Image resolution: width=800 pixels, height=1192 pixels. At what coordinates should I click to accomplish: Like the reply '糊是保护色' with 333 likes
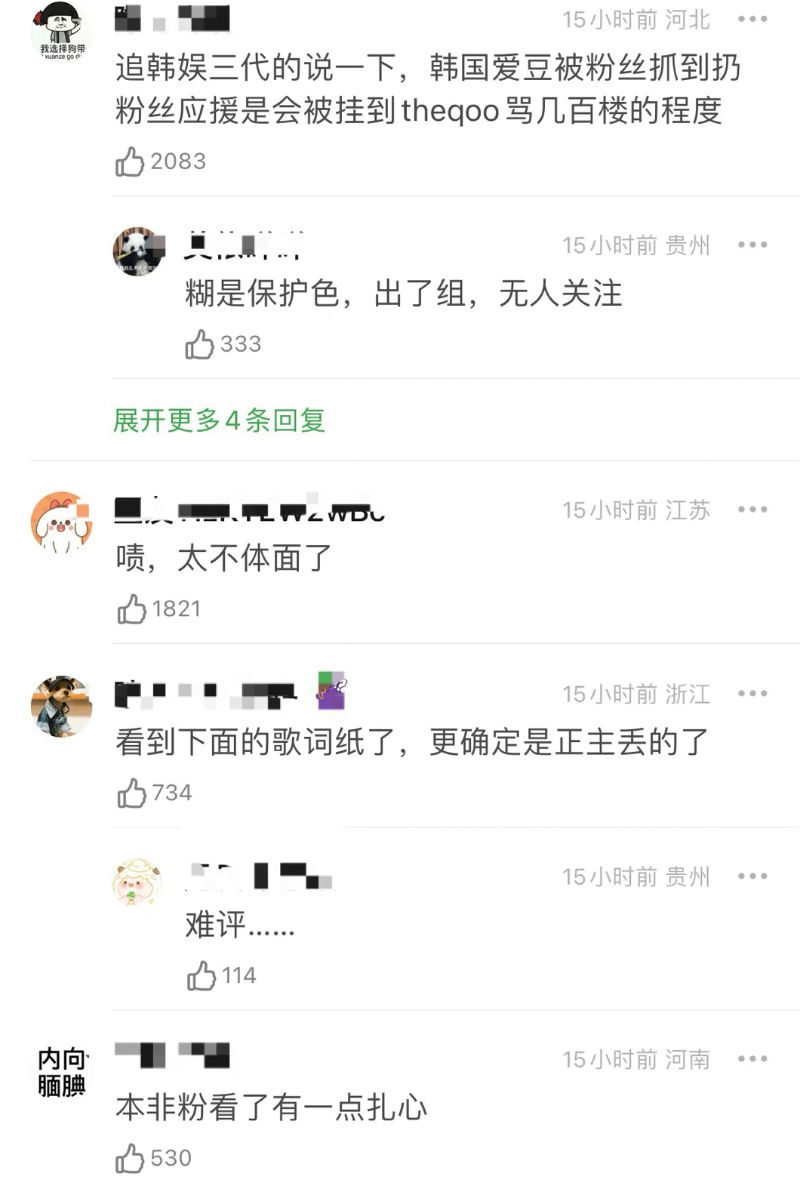(x=201, y=344)
